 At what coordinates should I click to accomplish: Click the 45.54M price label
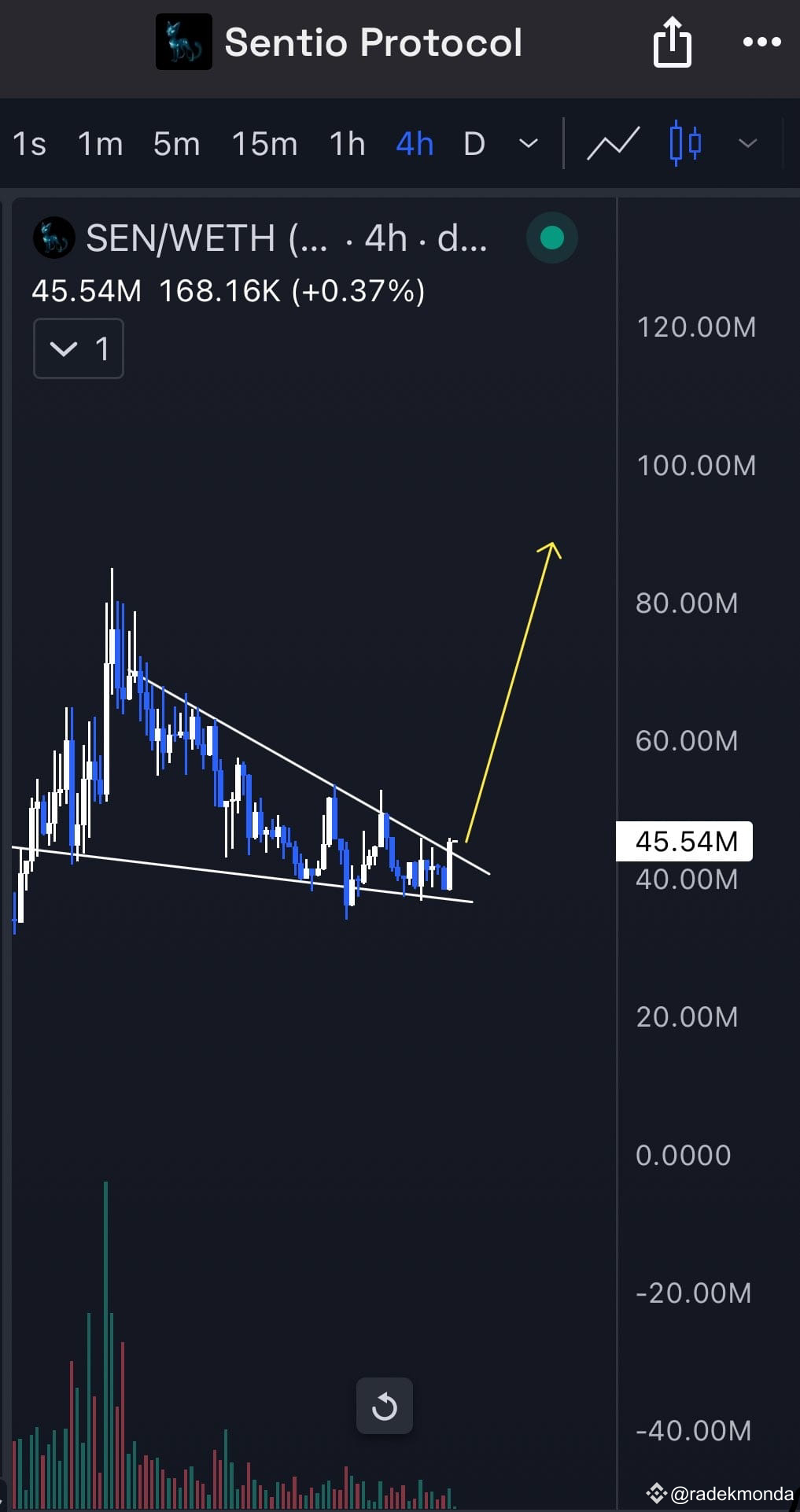tap(684, 841)
